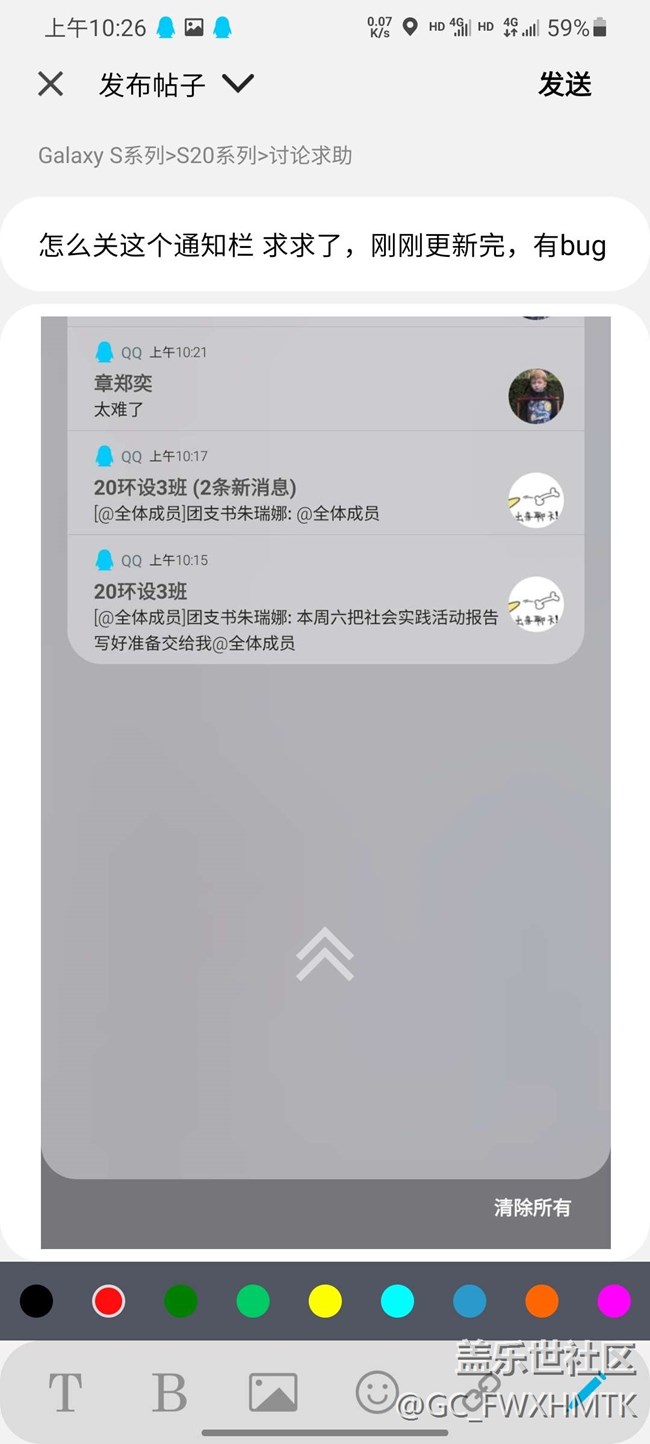Select the cyan color swatch
Viewport: 650px width, 1444px height.
(397, 1301)
